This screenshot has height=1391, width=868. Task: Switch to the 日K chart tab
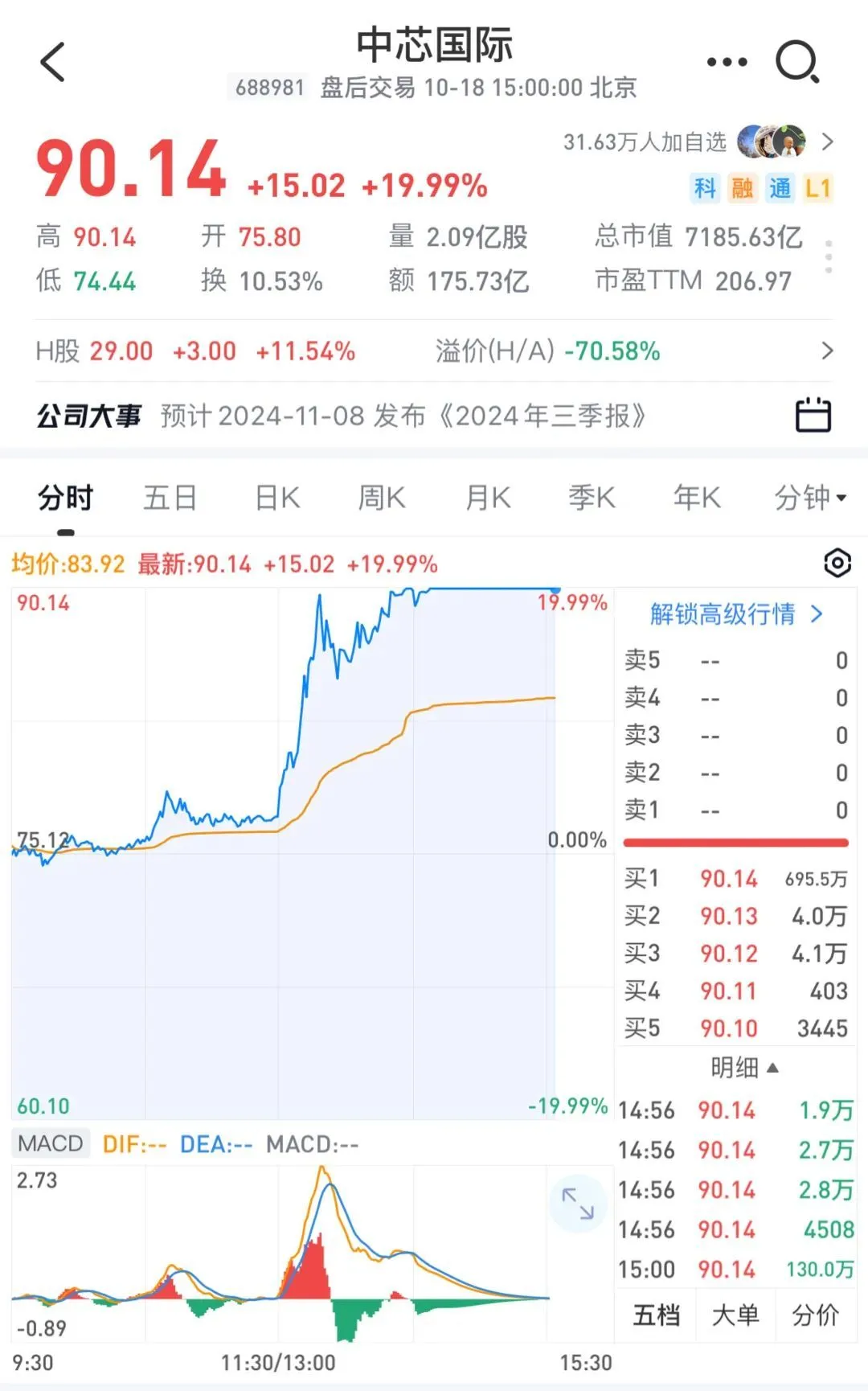[277, 498]
